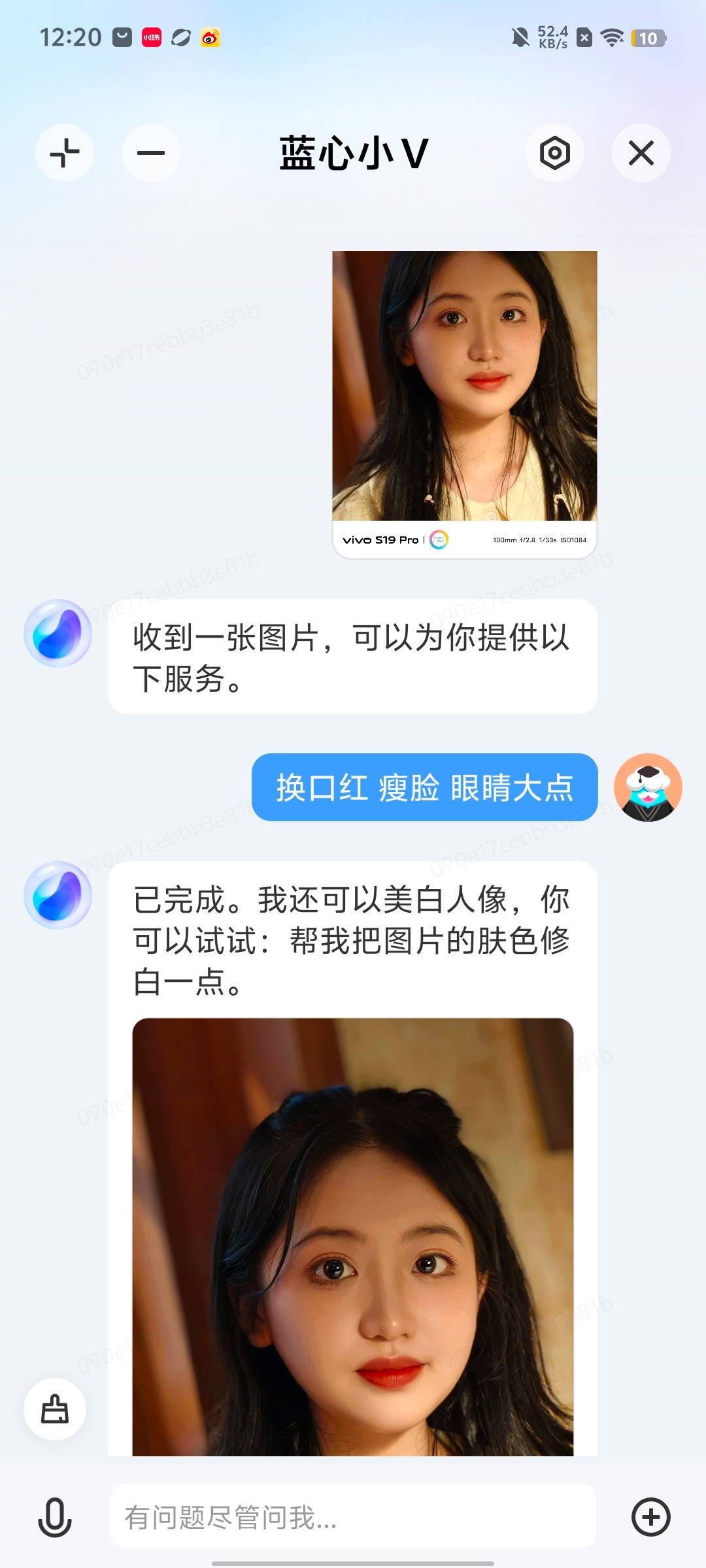Shrink the 蓝心小V window

pos(65,154)
